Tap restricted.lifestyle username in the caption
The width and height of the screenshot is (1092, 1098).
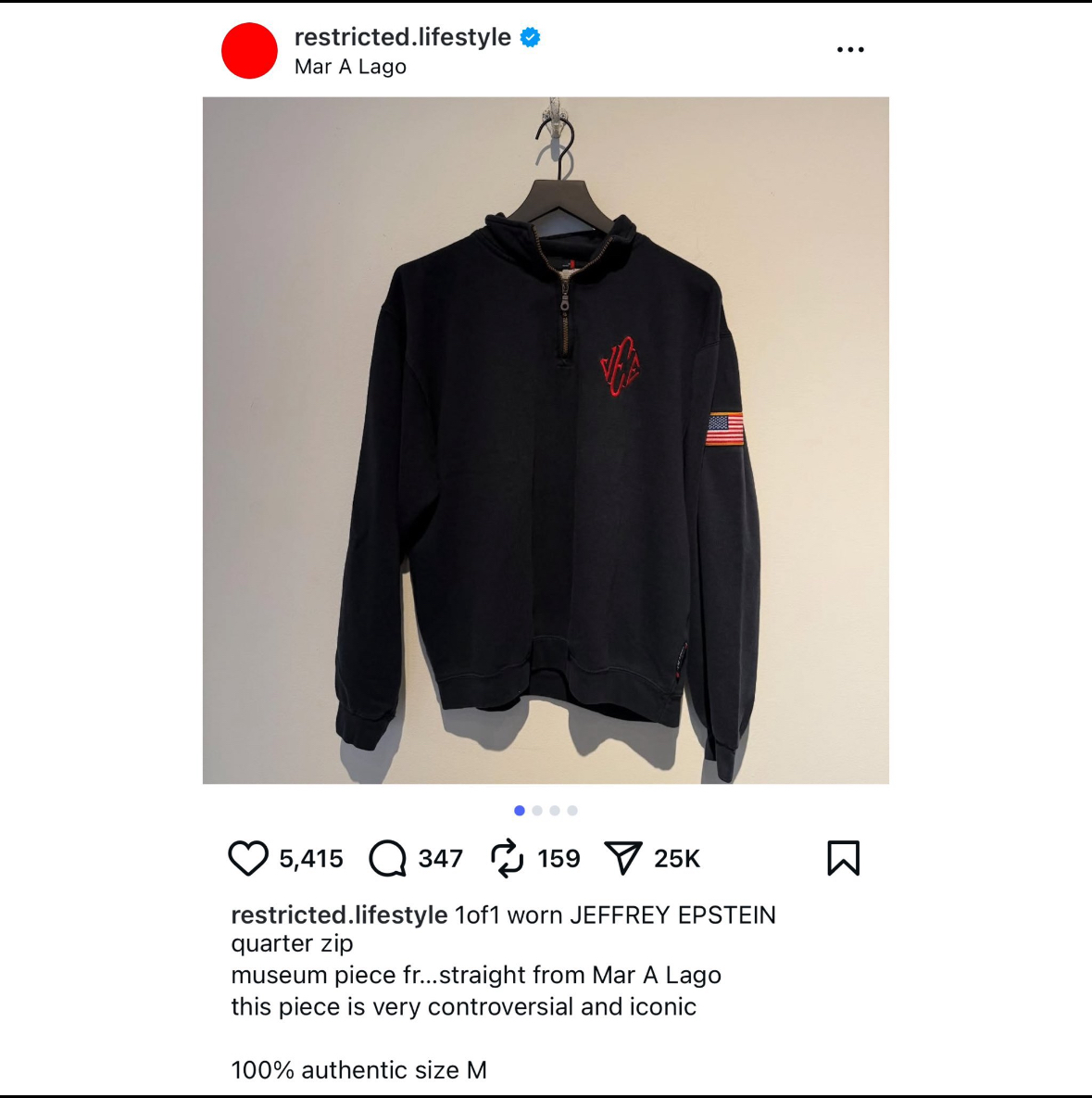click(x=339, y=915)
